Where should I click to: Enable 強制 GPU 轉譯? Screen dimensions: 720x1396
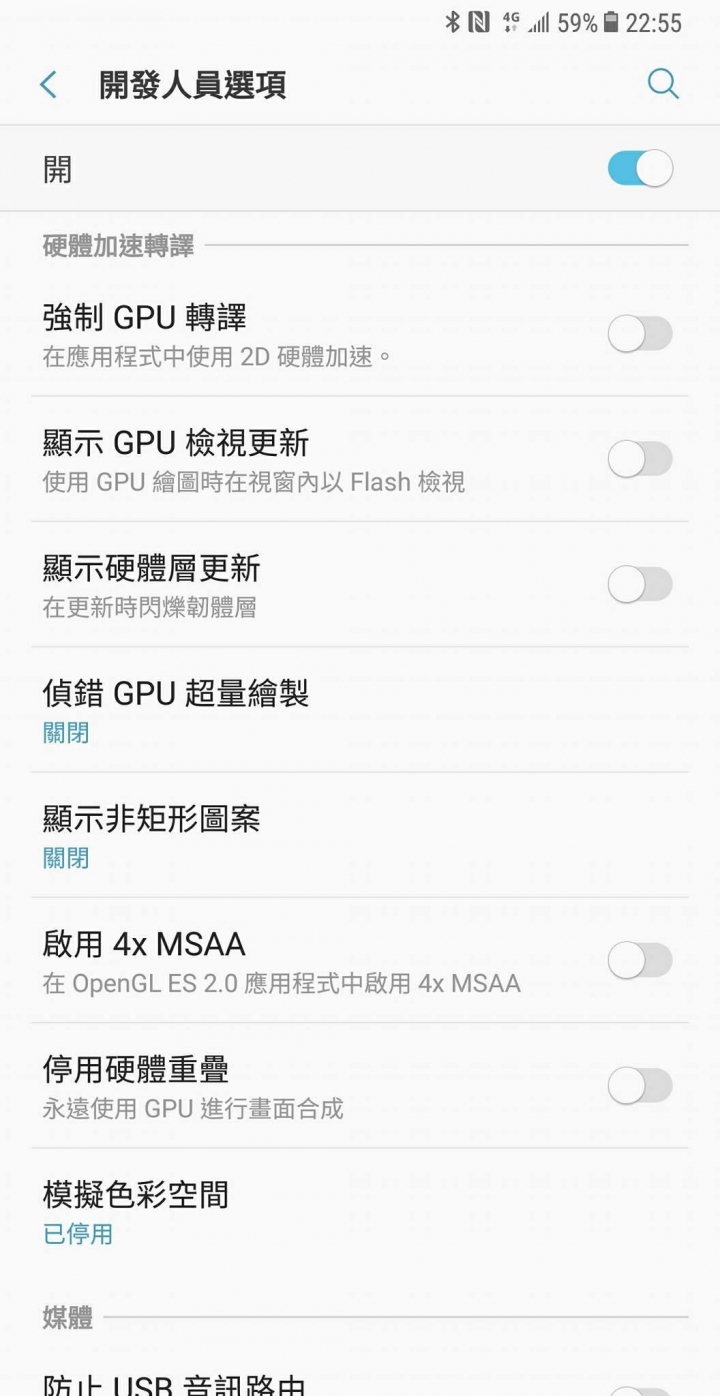coord(640,334)
